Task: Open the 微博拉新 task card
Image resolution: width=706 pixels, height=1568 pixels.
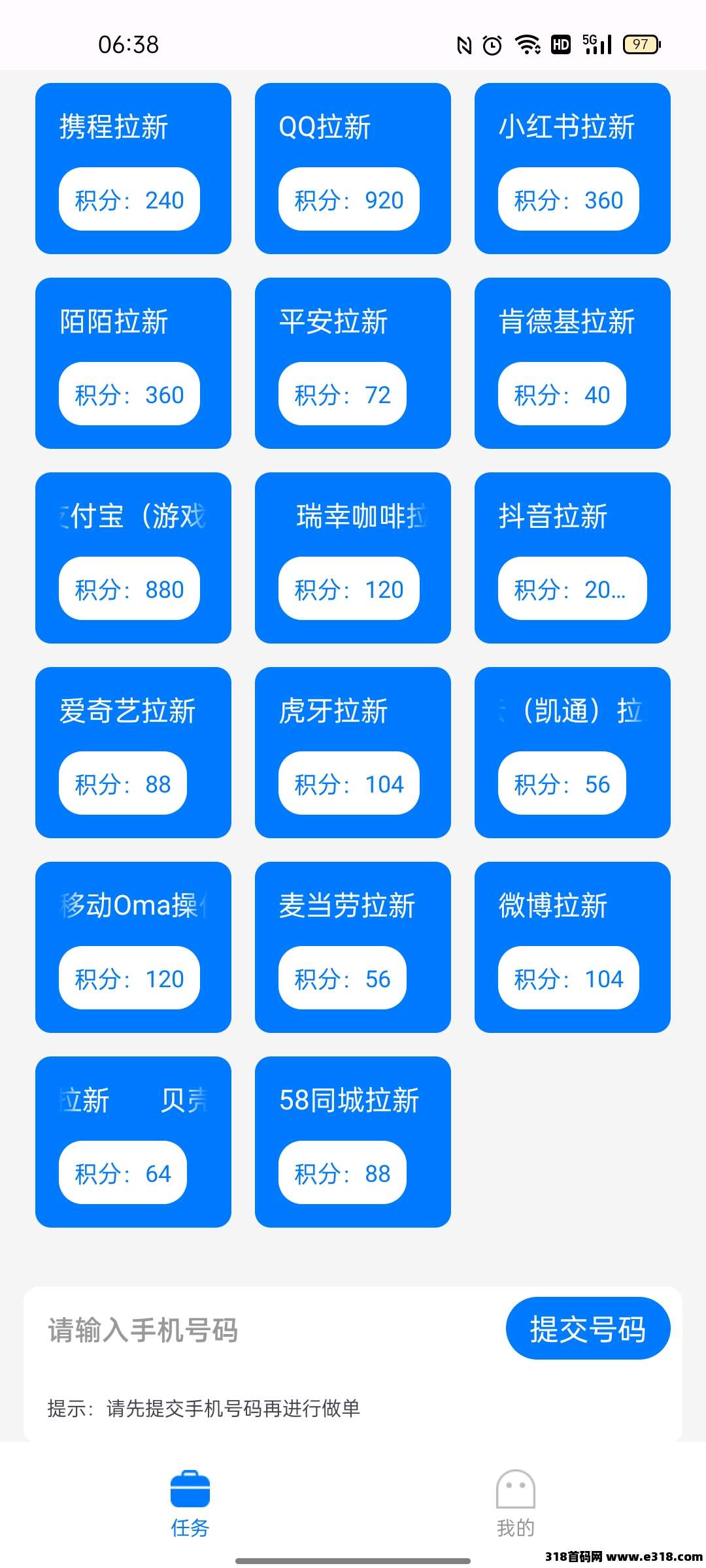Action: coord(573,947)
